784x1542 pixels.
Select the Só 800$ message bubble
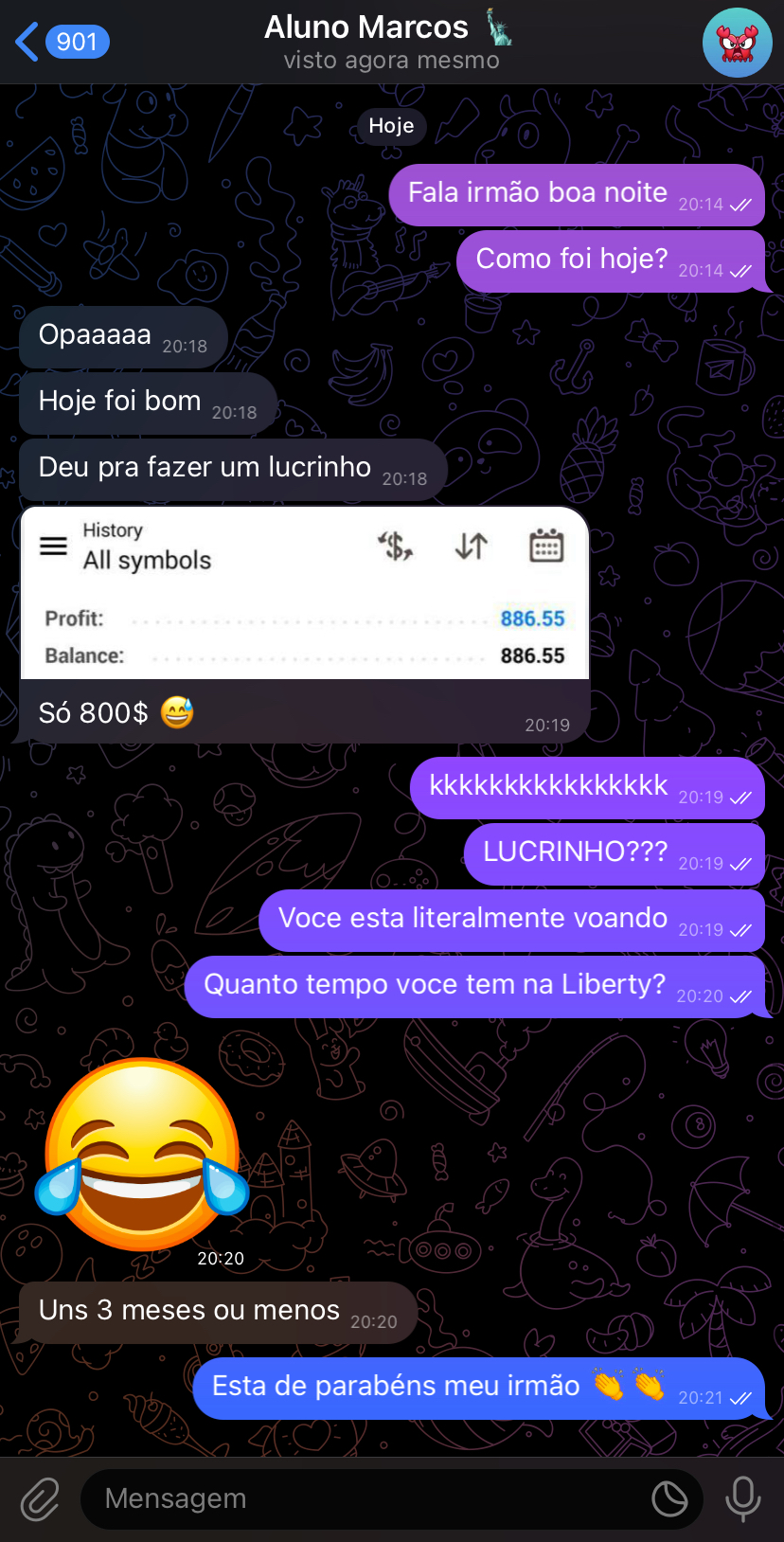pos(114,712)
